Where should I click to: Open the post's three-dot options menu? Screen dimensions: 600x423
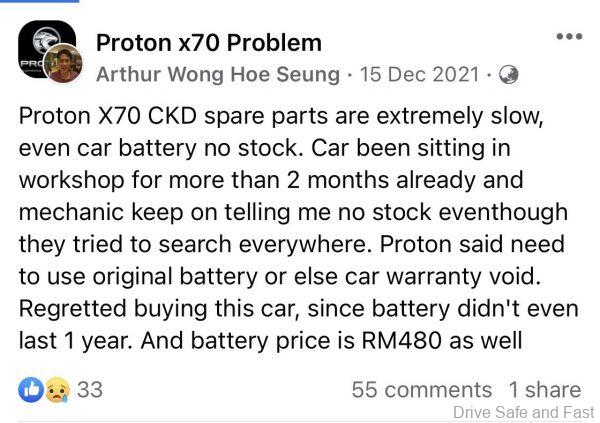tap(568, 37)
